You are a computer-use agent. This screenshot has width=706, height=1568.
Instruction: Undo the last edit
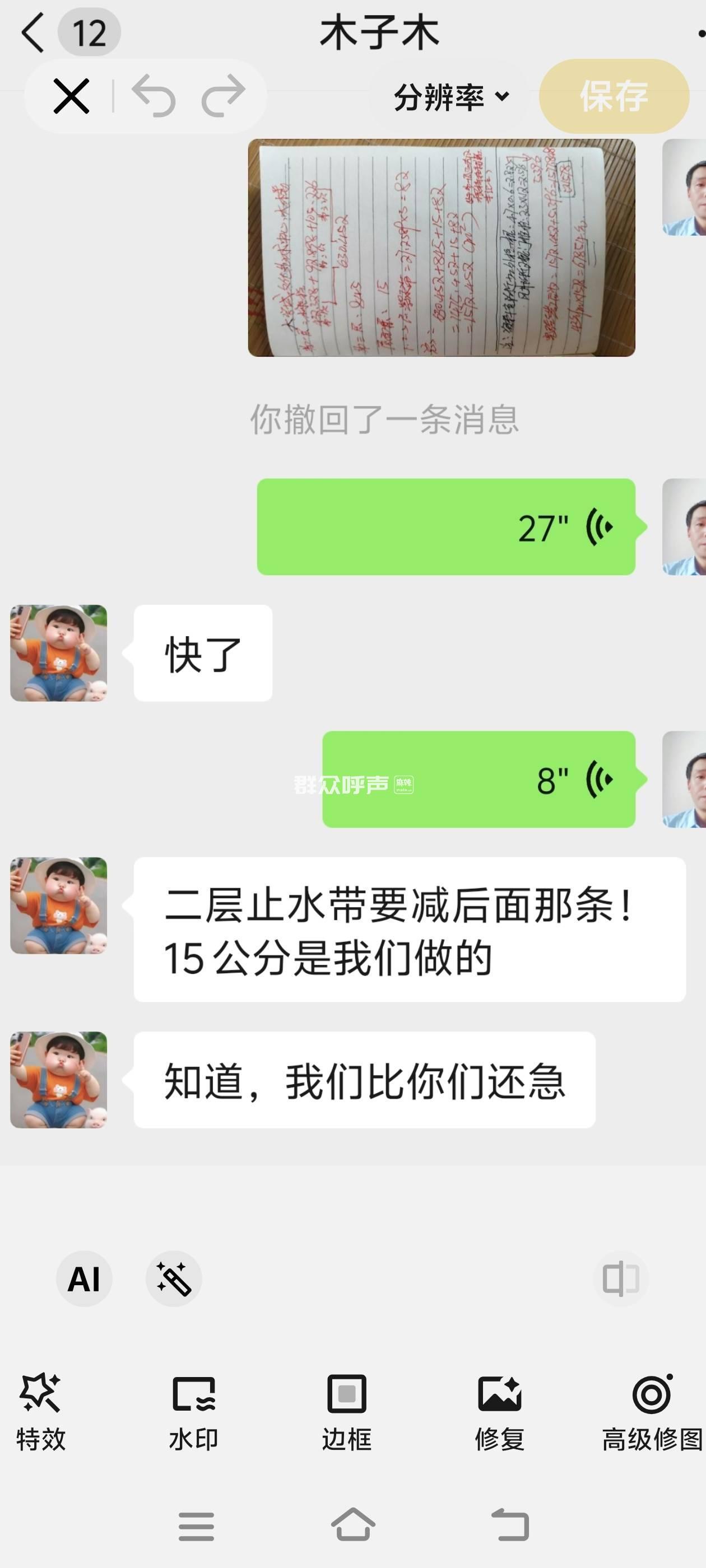click(154, 96)
